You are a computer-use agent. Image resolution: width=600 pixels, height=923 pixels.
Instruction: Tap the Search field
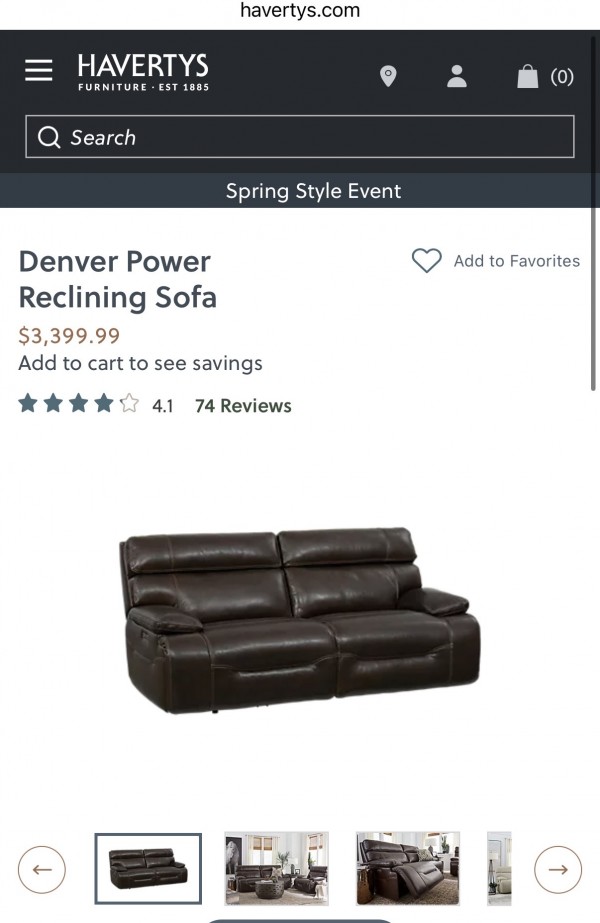(x=300, y=137)
